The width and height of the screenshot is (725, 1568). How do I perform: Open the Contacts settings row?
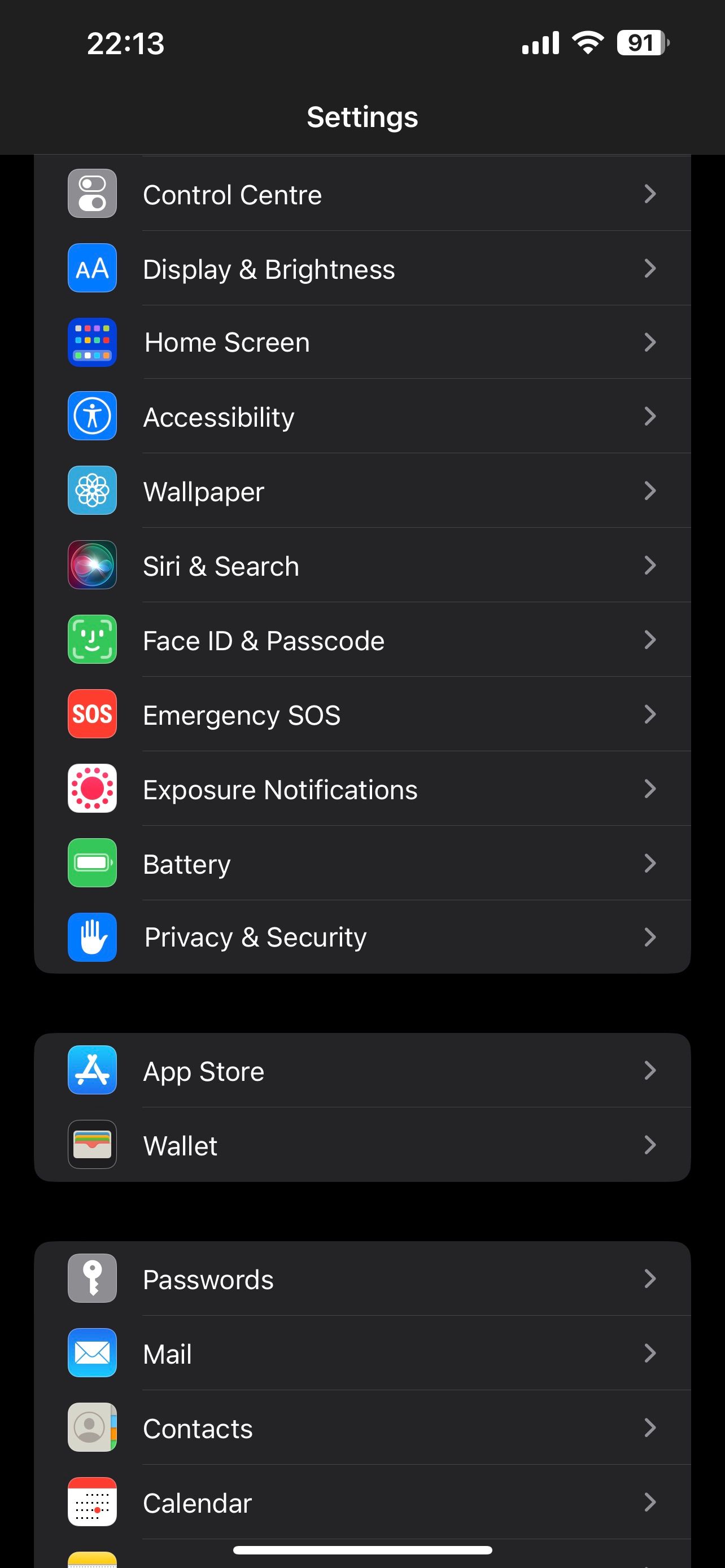[362, 1428]
